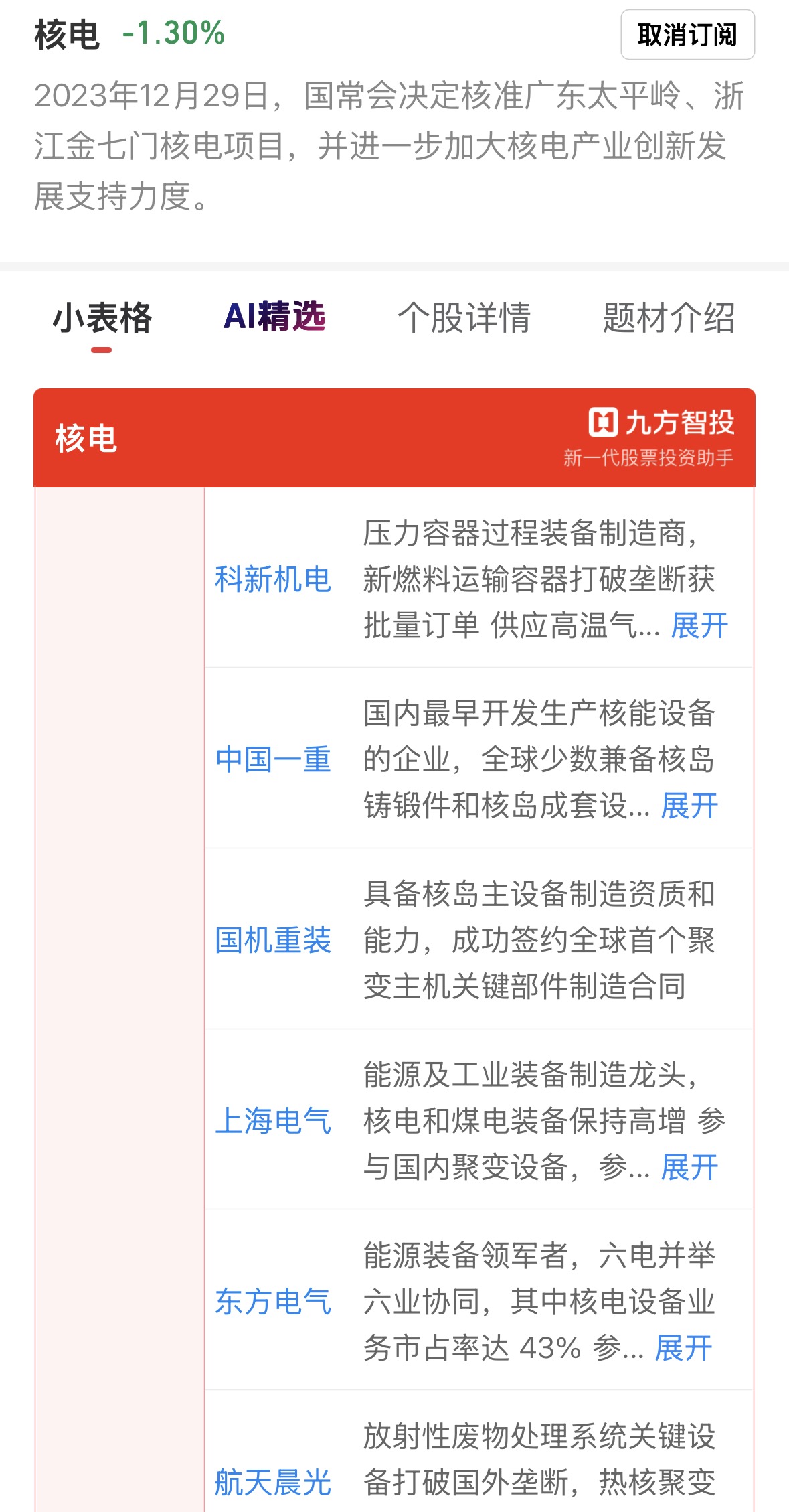The image size is (789, 1512).
Task: Switch to the 小表格 tab
Action: pyautogui.click(x=102, y=318)
